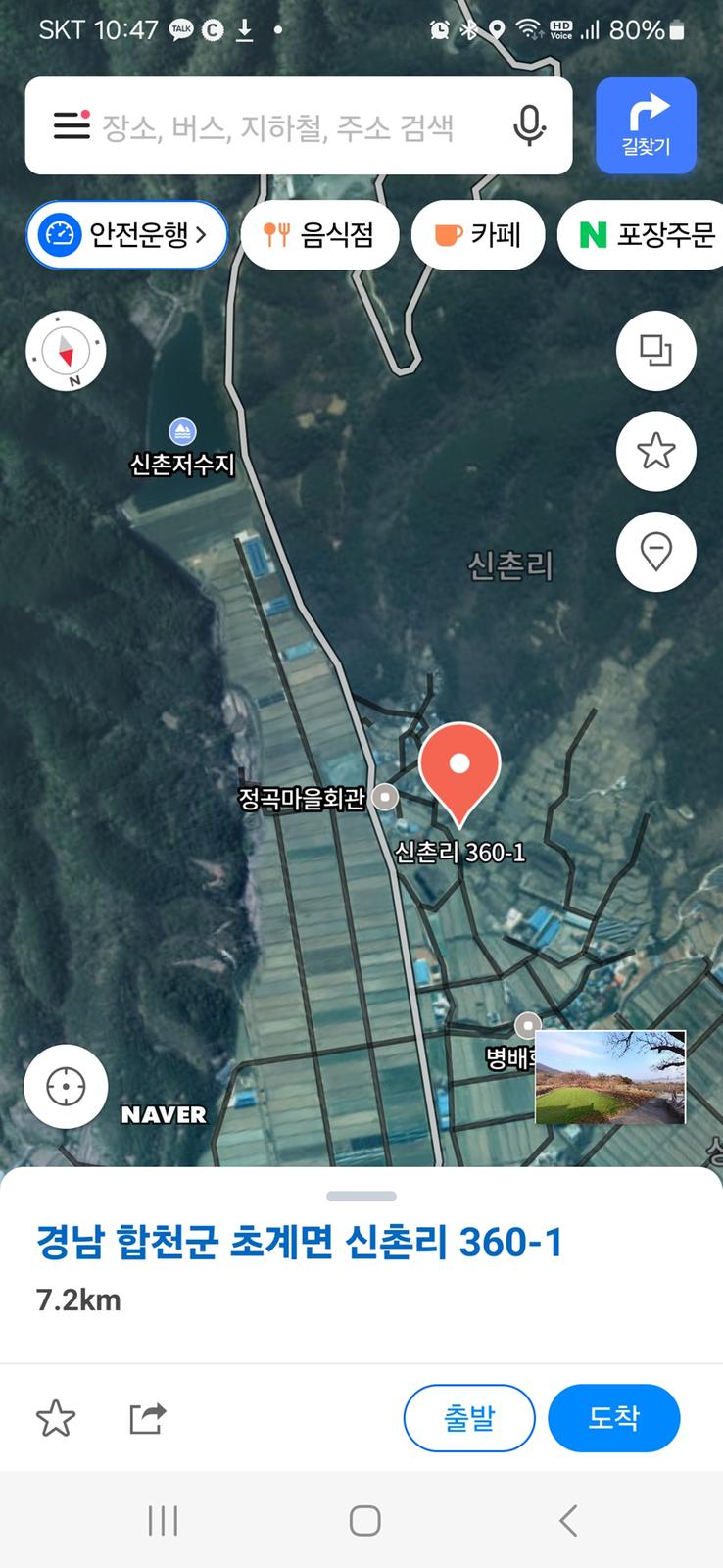Select the 음식점 restaurant filter chip
This screenshot has height=1568, width=723.
(x=319, y=235)
